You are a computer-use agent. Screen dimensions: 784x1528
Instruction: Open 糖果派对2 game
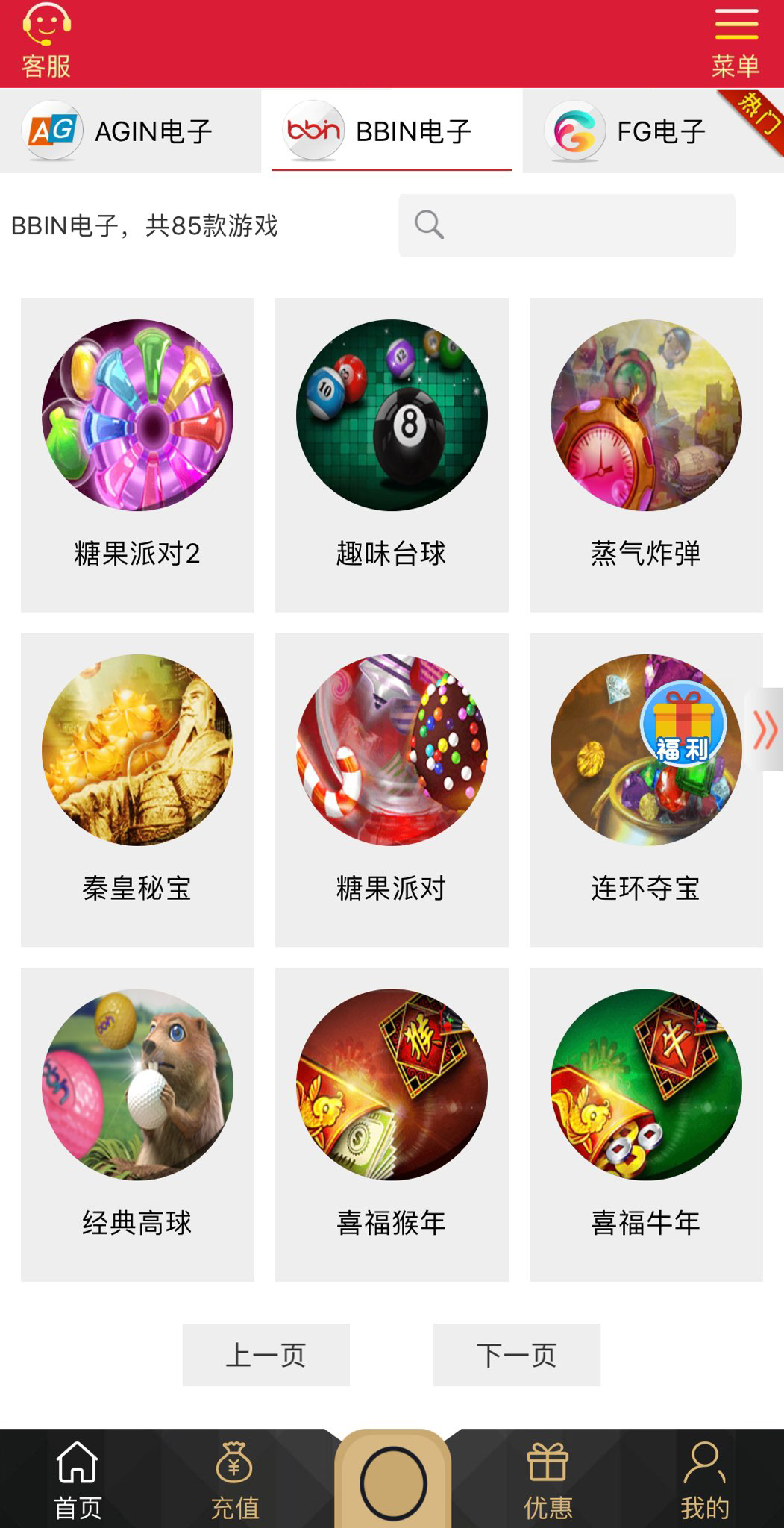click(137, 454)
